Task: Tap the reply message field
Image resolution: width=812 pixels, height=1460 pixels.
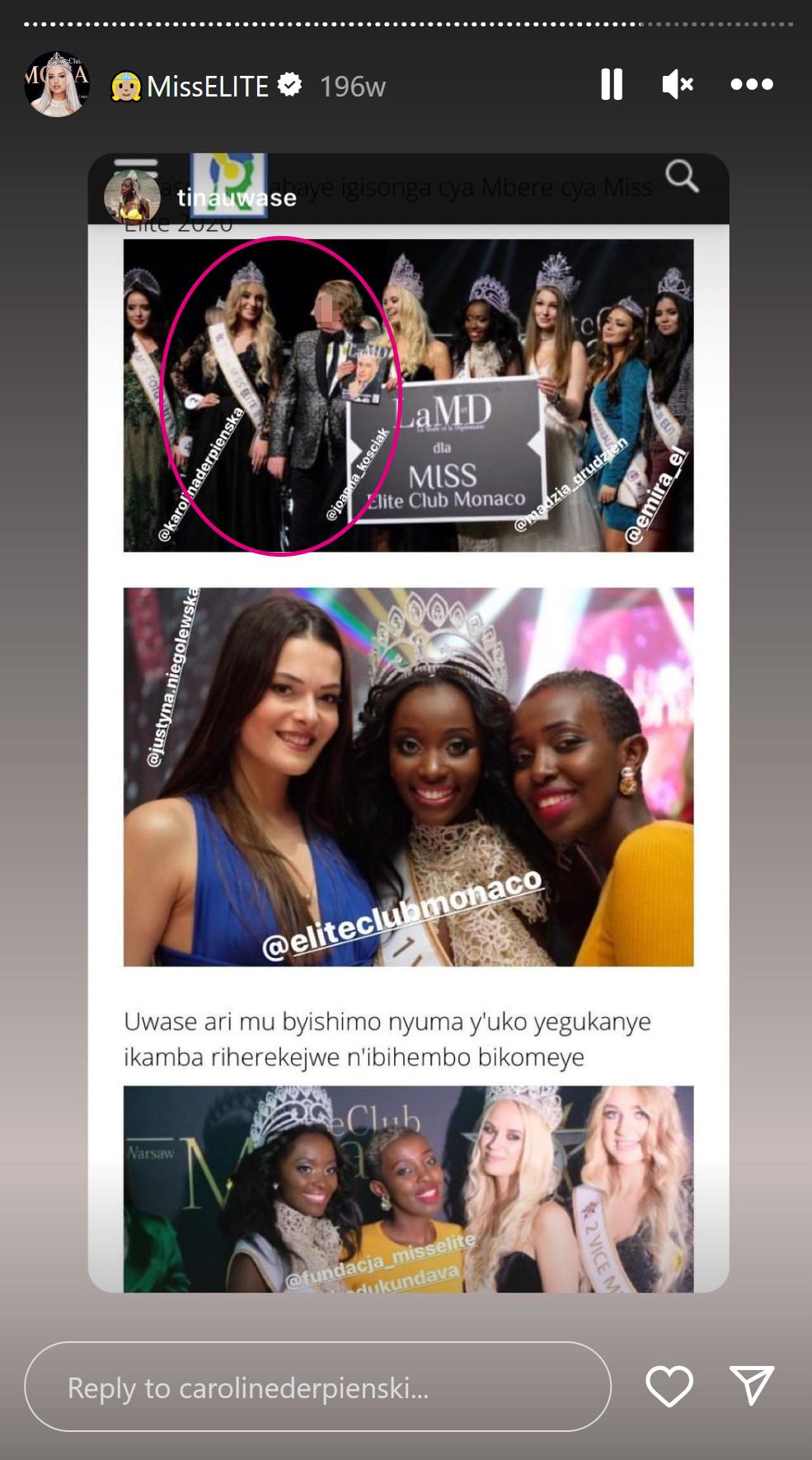Action: 317,1387
